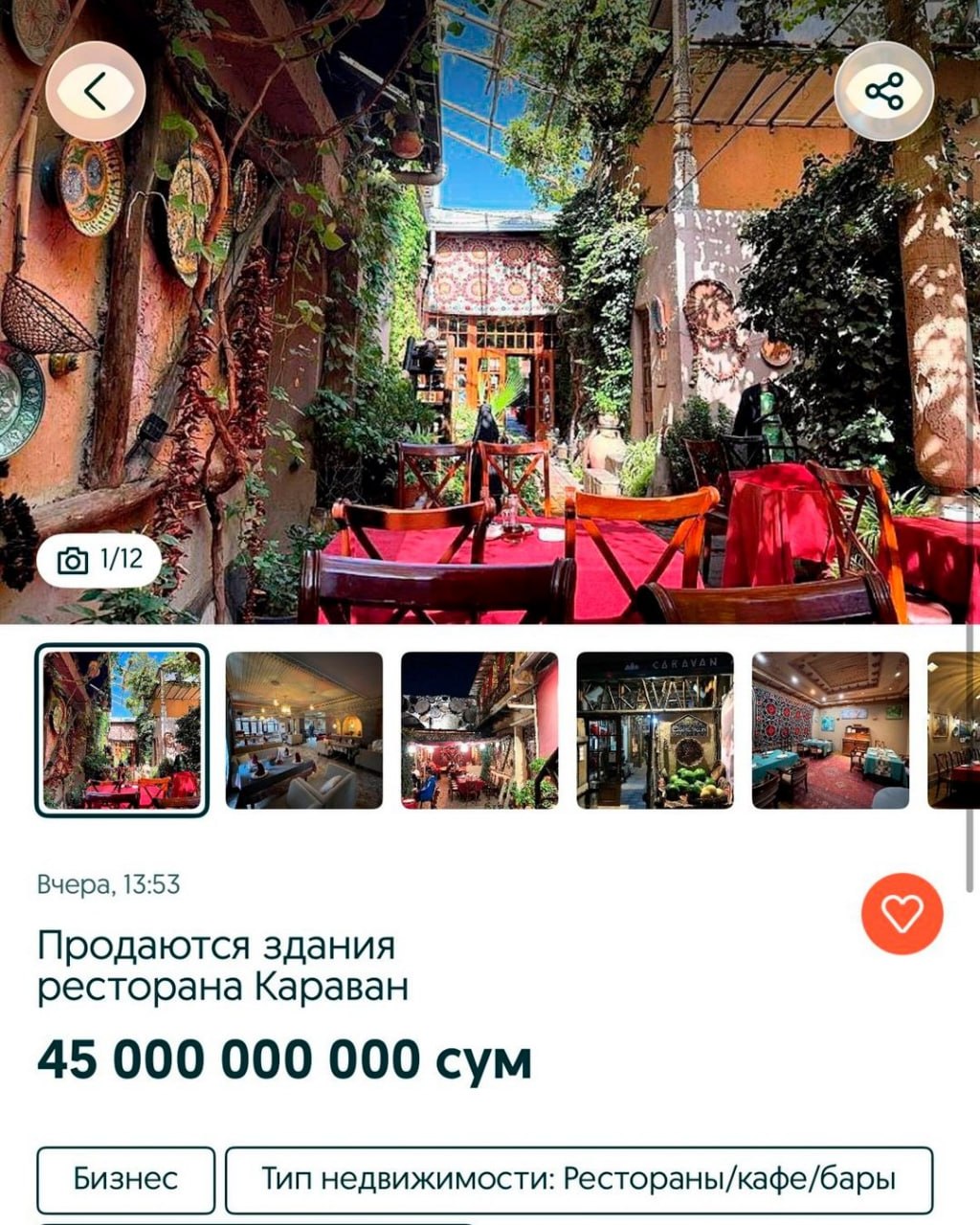Image resolution: width=980 pixels, height=1225 pixels.
Task: Add listing to favorites with heart
Action: click(902, 913)
